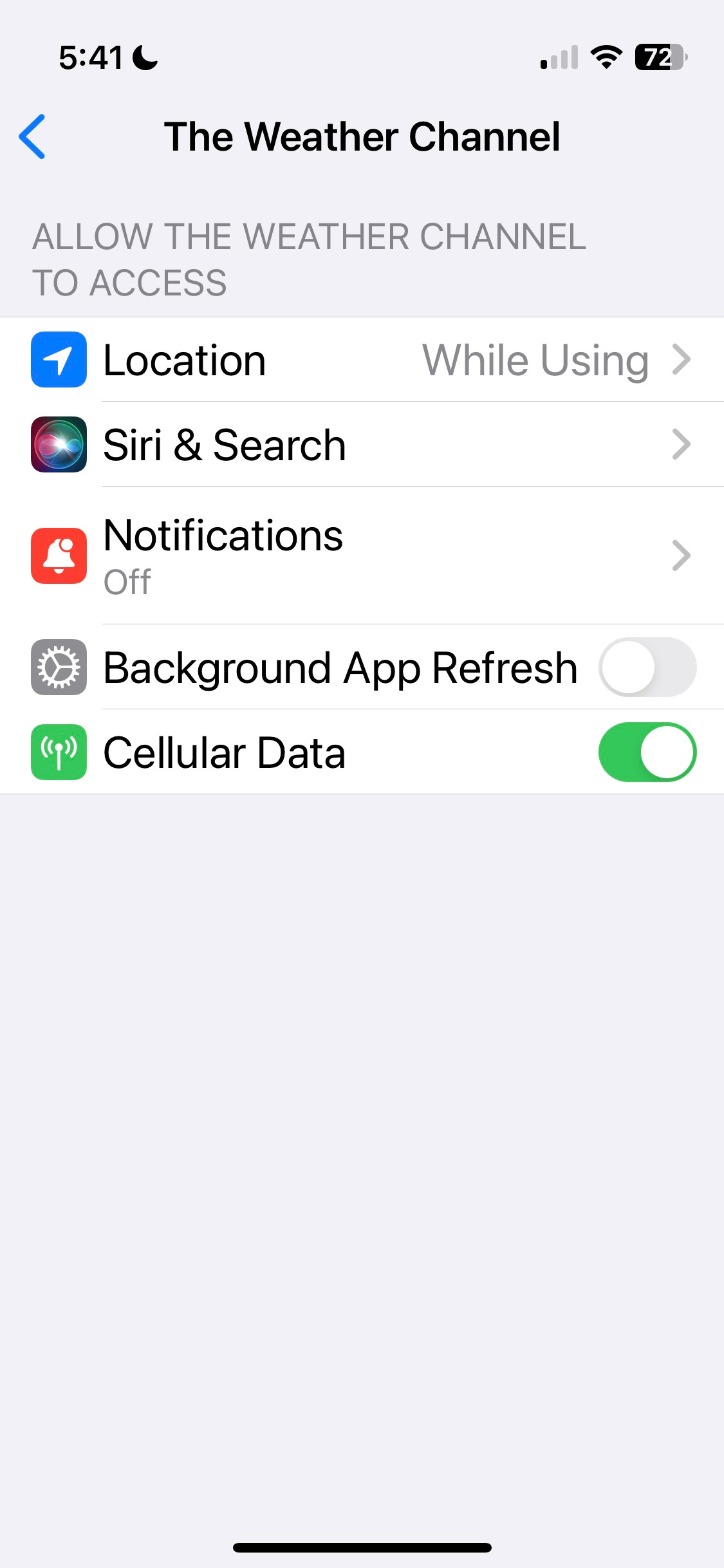Image resolution: width=724 pixels, height=1568 pixels.
Task: Enable Background App Refresh
Action: pyautogui.click(x=647, y=667)
